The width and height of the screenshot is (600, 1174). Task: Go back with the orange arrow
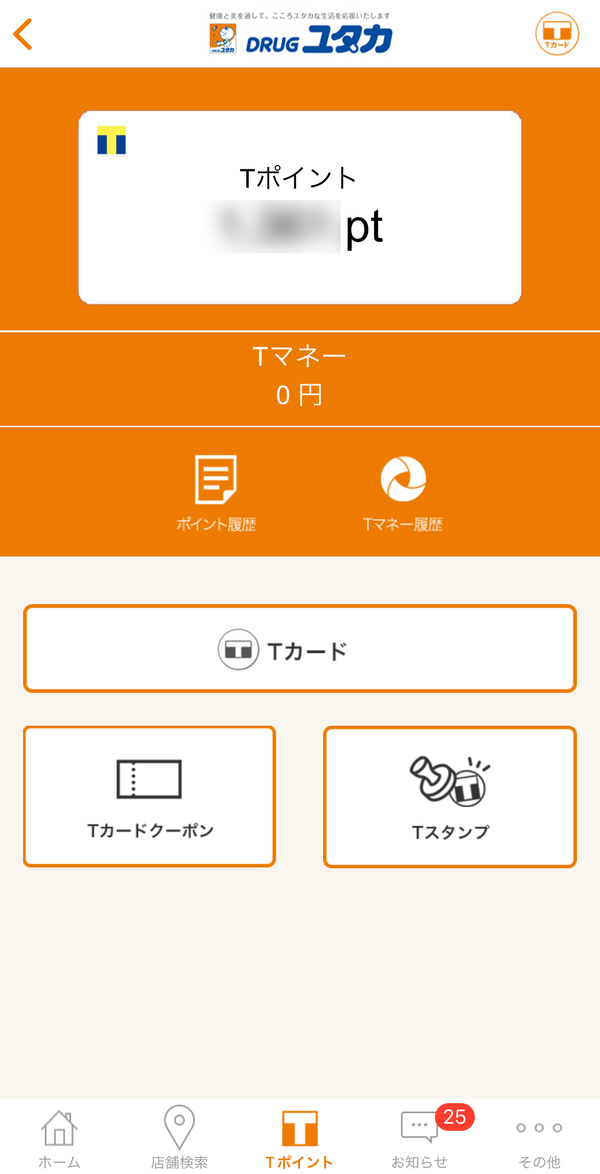click(x=23, y=34)
